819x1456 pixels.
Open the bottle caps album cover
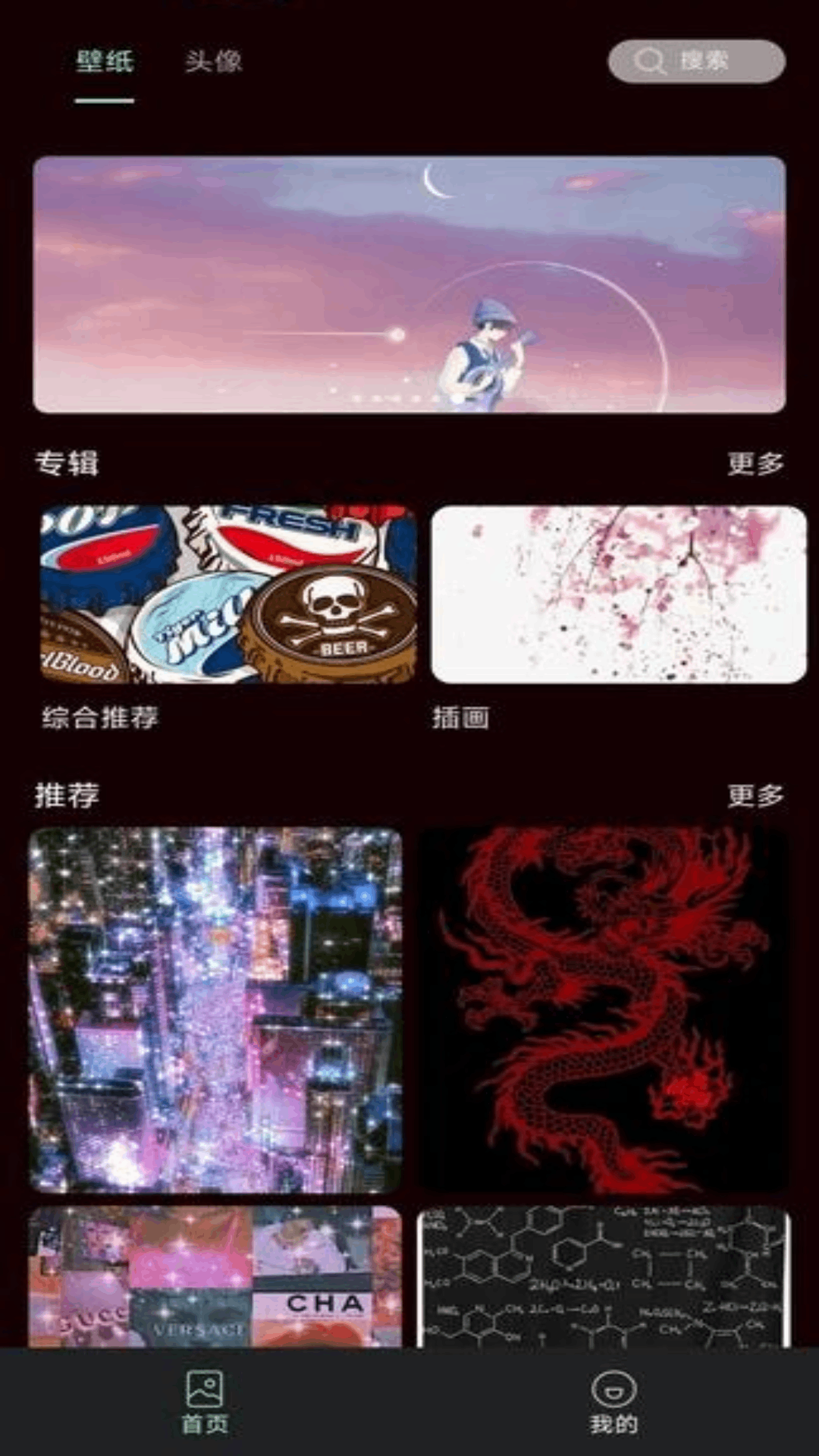[x=227, y=593]
